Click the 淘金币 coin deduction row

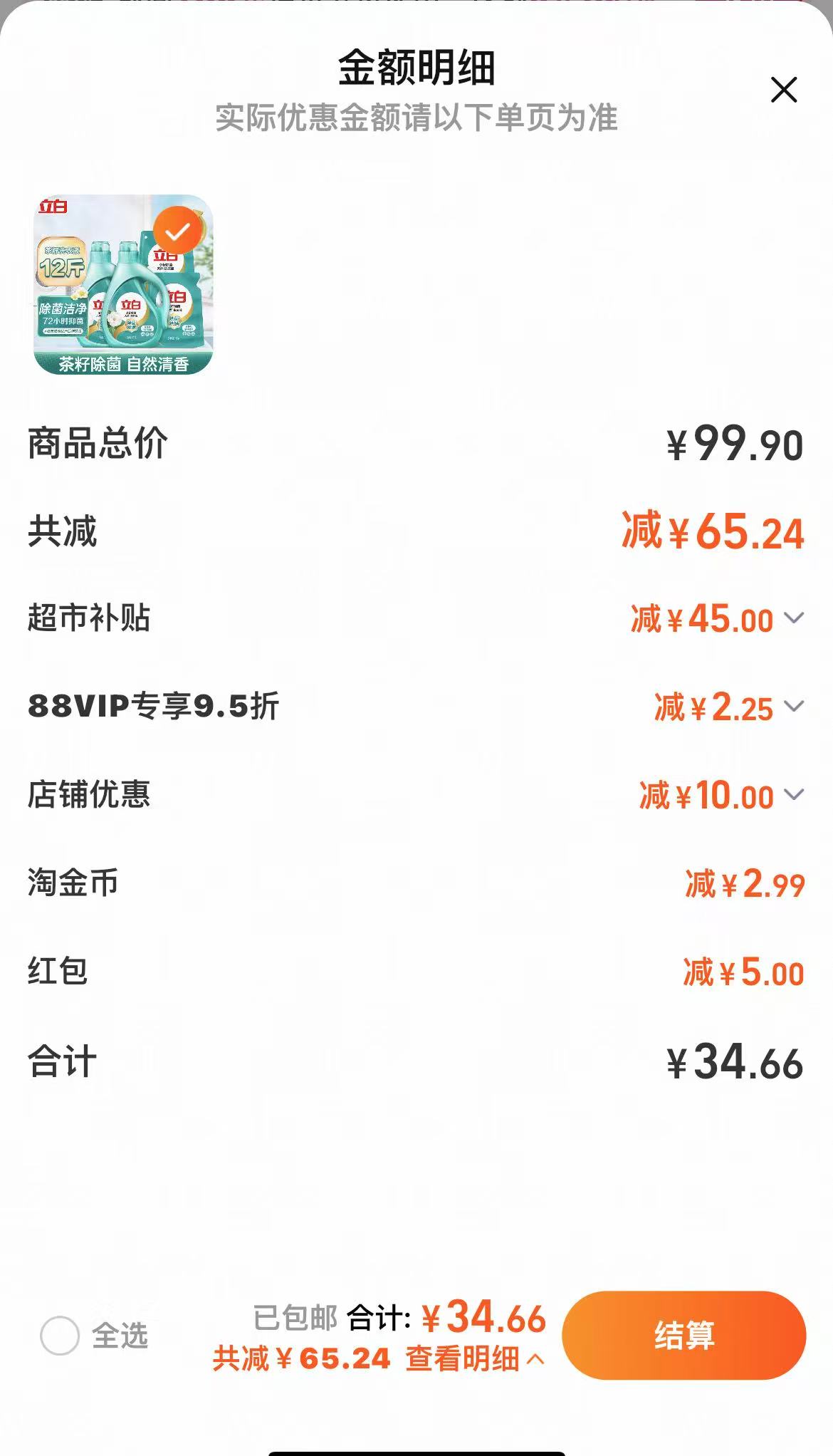pos(71,883)
